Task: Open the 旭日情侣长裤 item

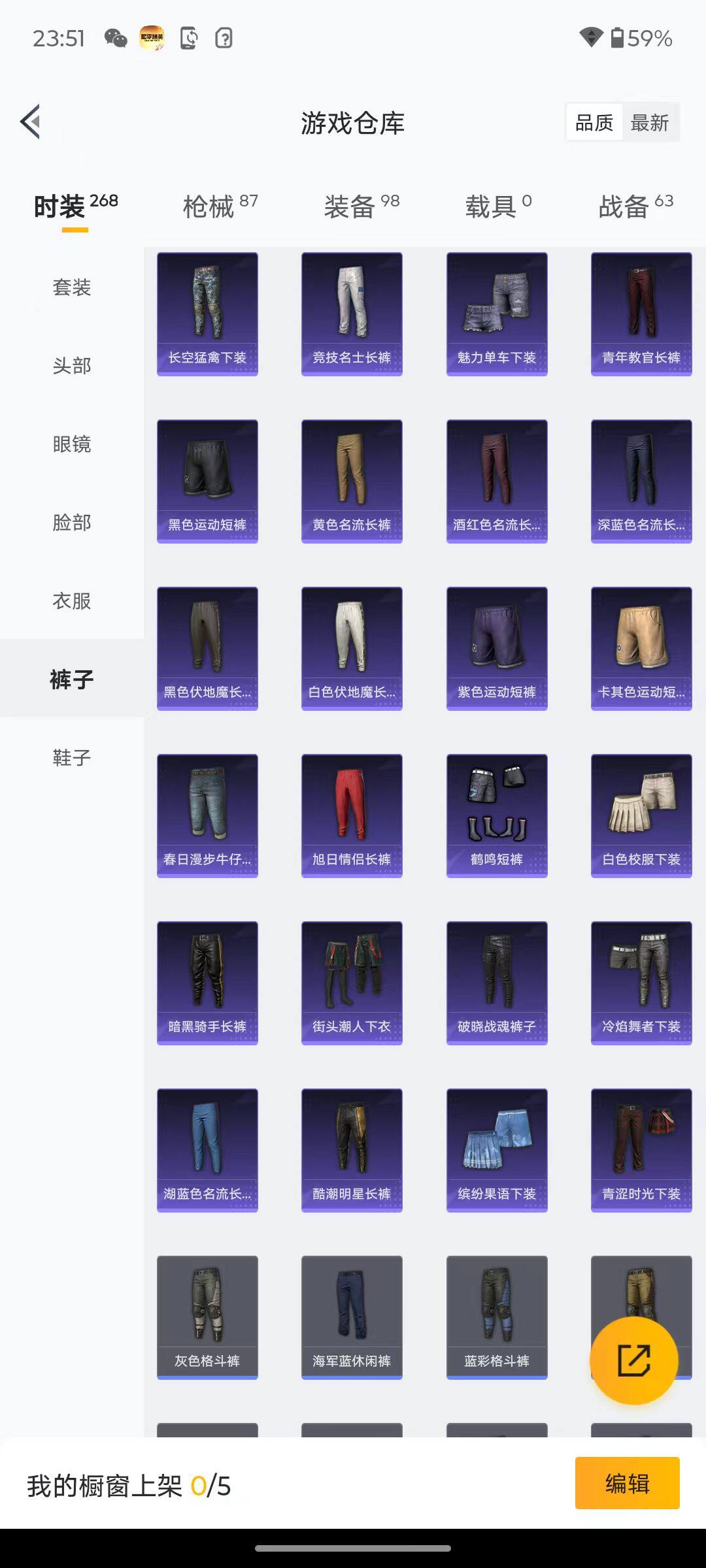Action: coord(352,815)
